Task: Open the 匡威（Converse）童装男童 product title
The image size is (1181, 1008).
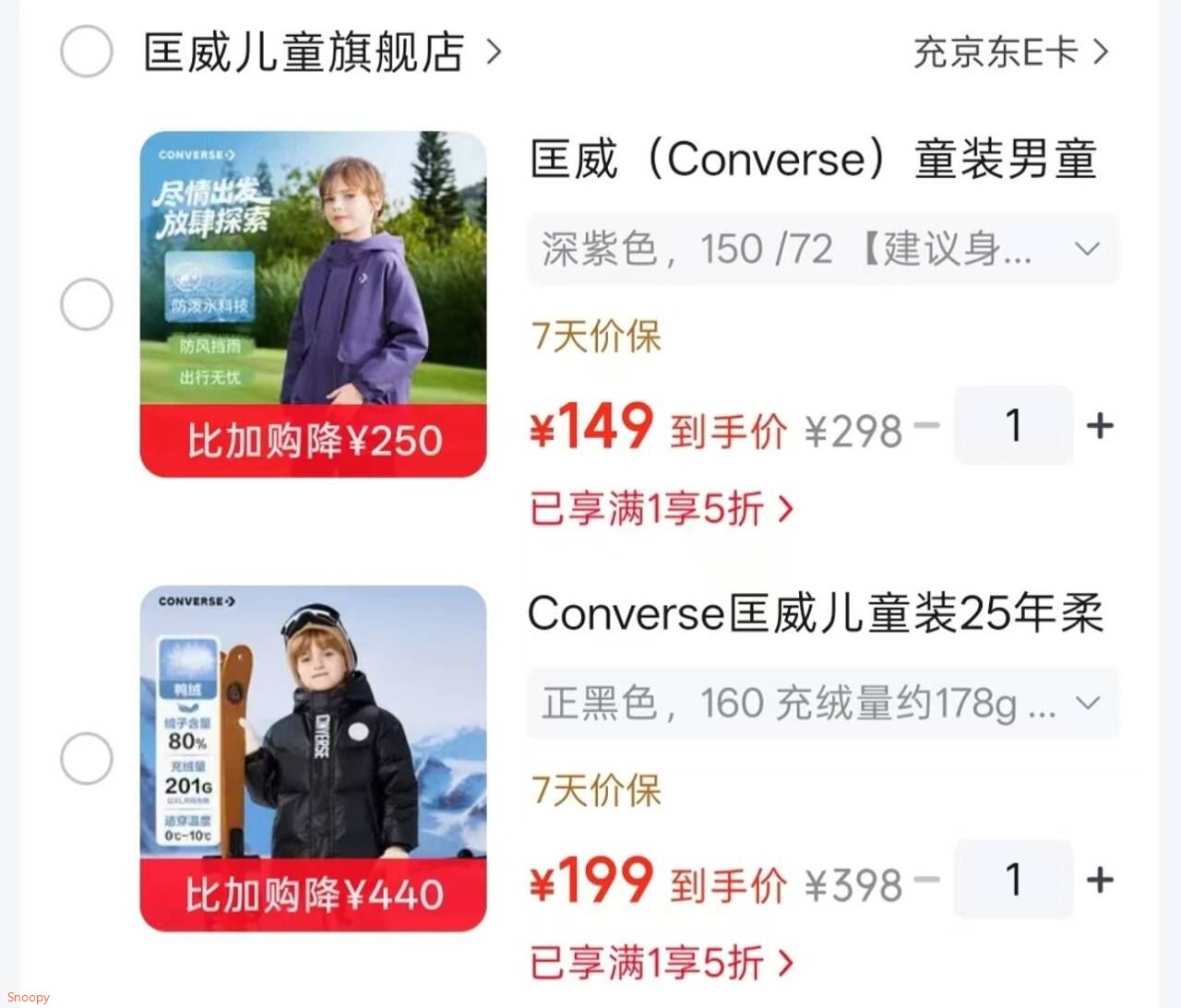Action: pos(814,159)
